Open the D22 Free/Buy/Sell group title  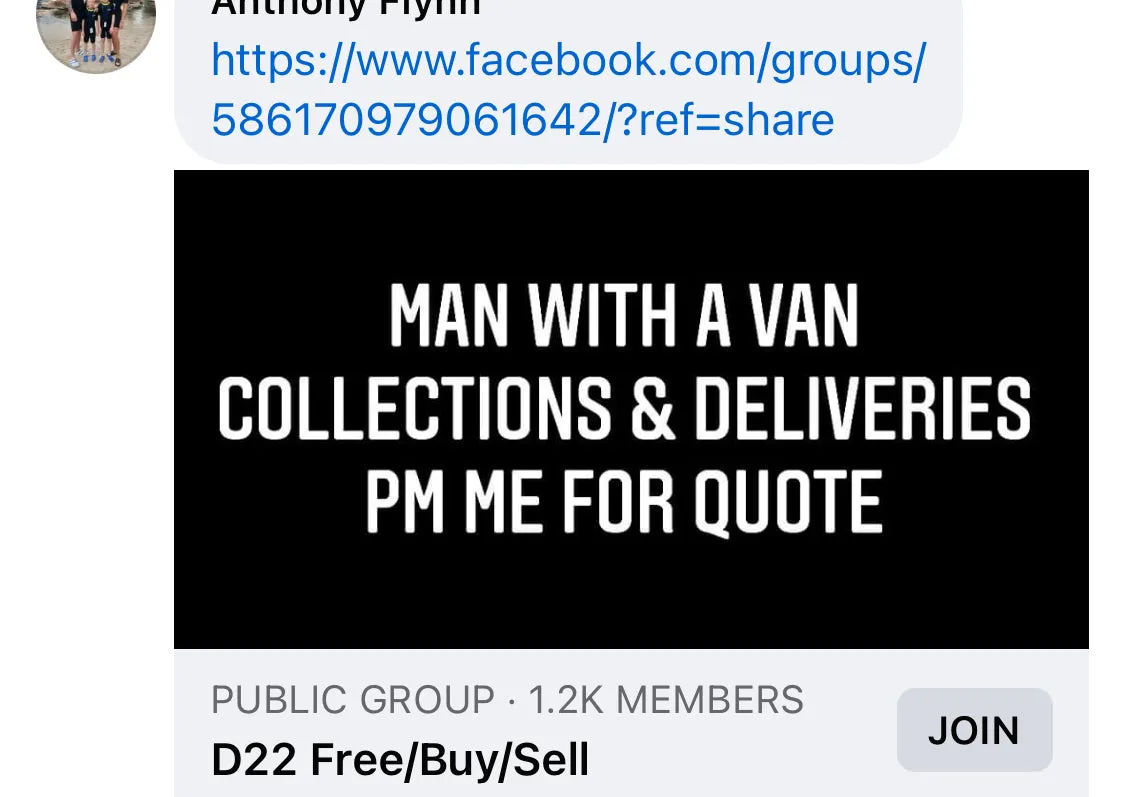(400, 760)
